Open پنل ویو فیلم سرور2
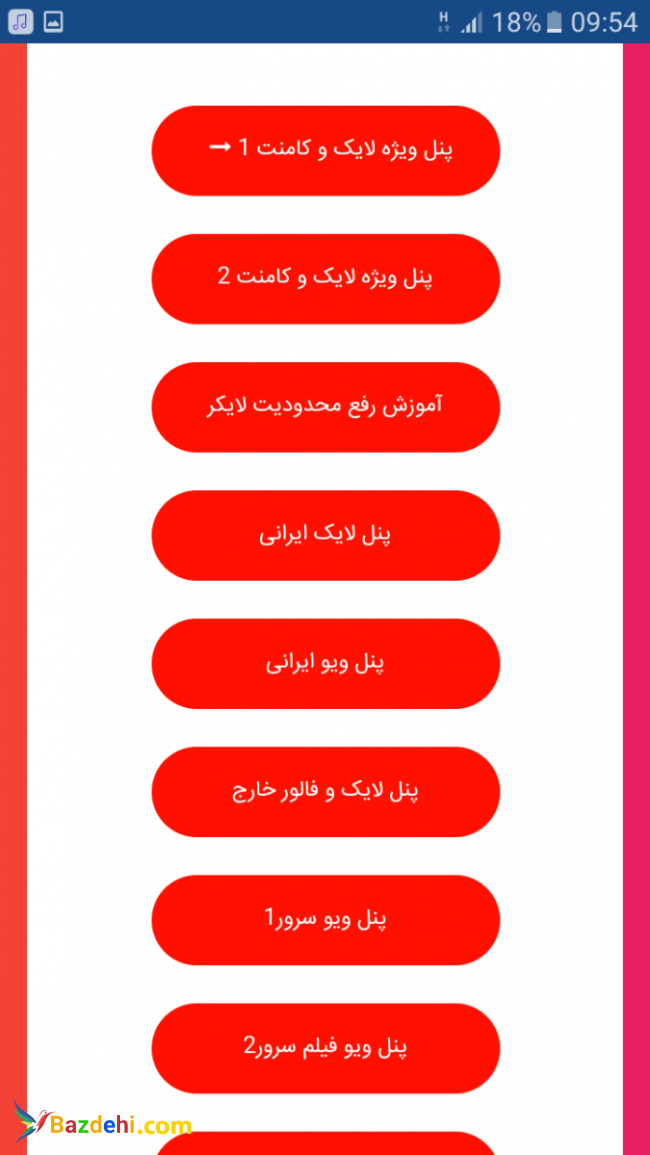The image size is (650, 1155). click(x=325, y=1047)
